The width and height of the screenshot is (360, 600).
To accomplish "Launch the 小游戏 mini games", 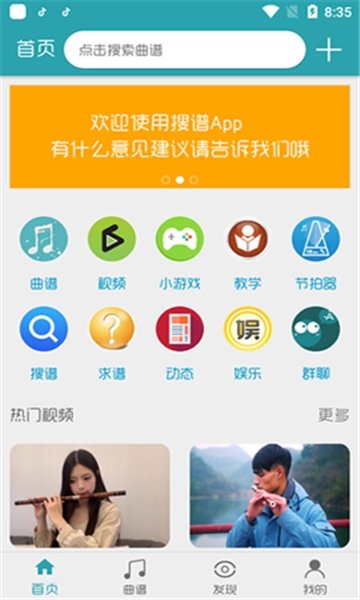I will (x=180, y=253).
